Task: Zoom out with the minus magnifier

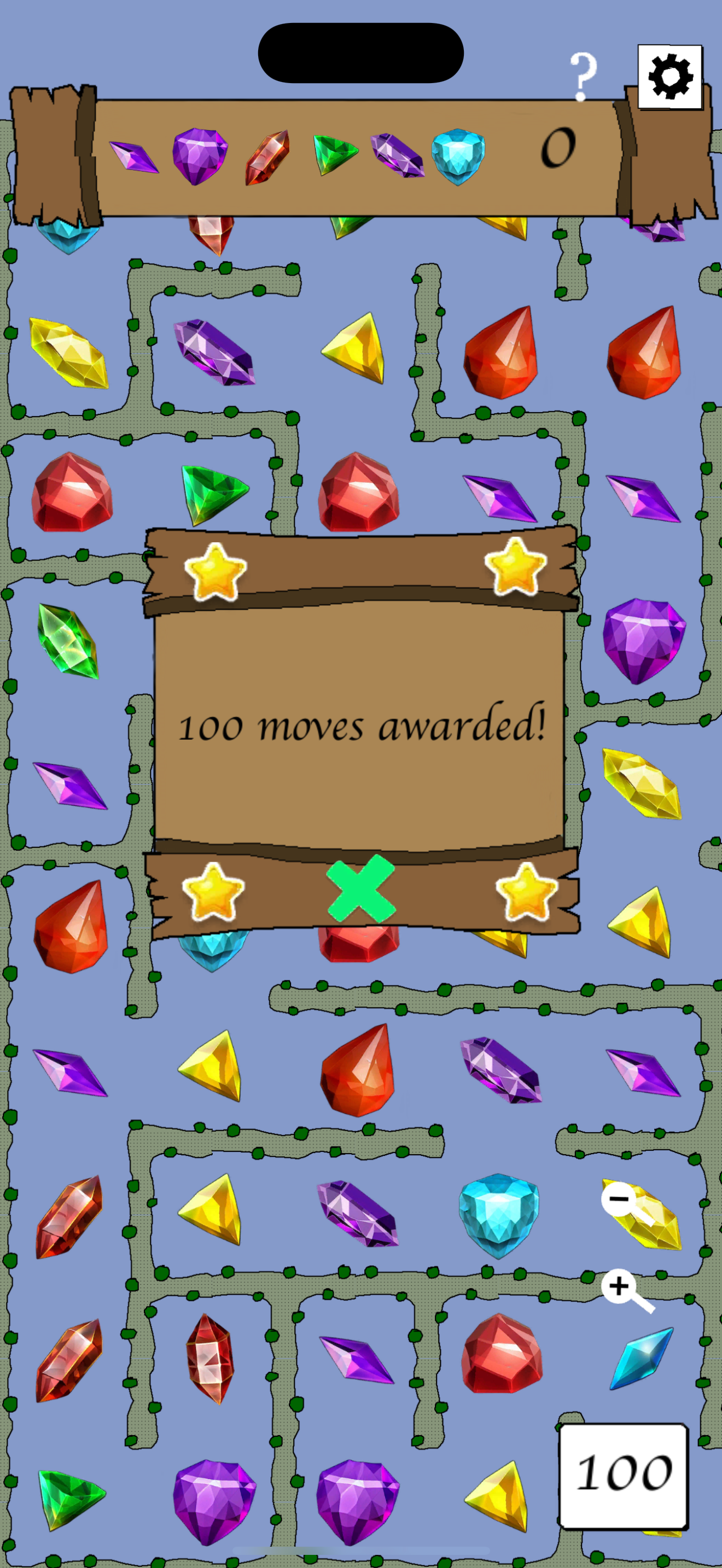Action: tap(627, 1203)
